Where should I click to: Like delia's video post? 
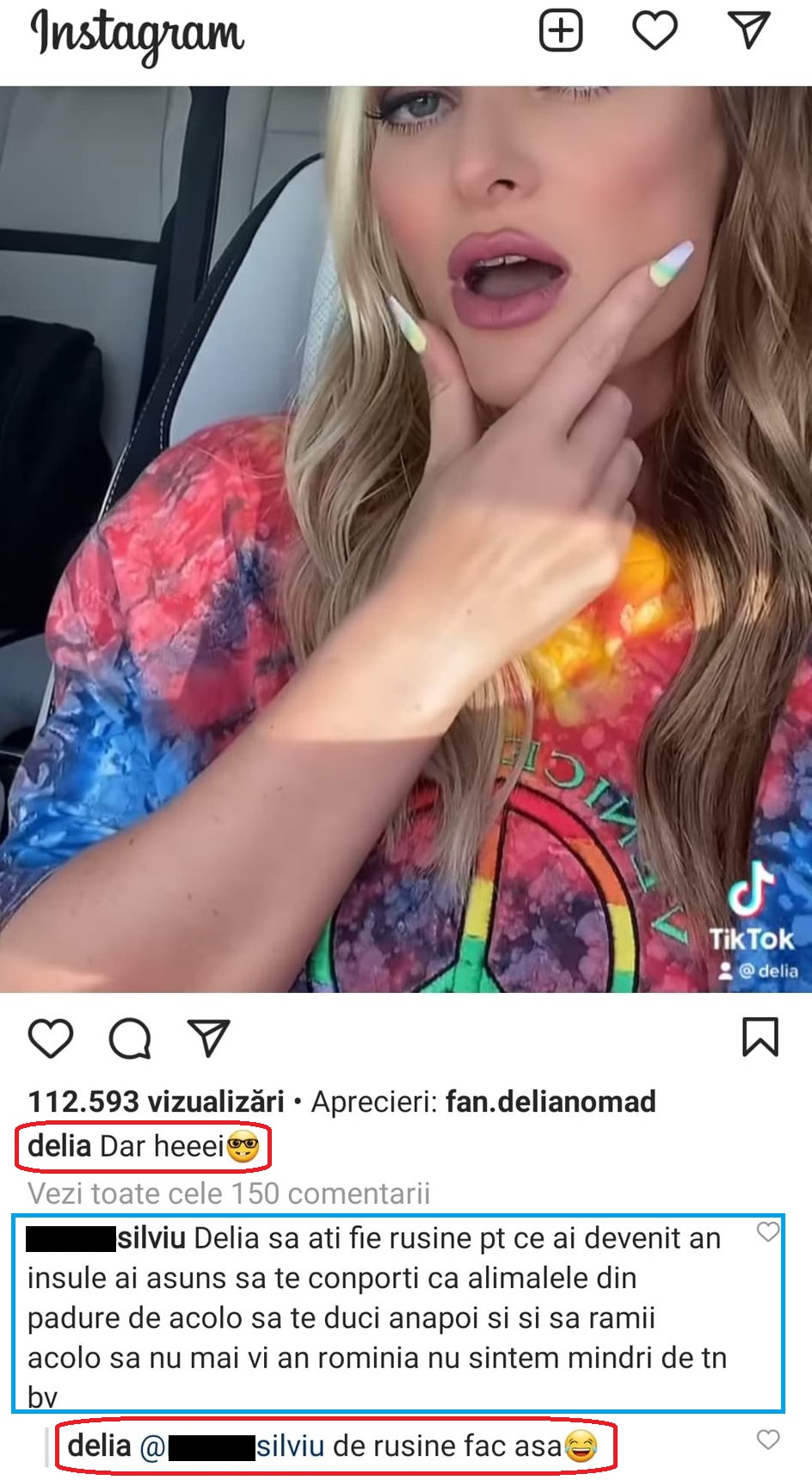click(x=51, y=1039)
